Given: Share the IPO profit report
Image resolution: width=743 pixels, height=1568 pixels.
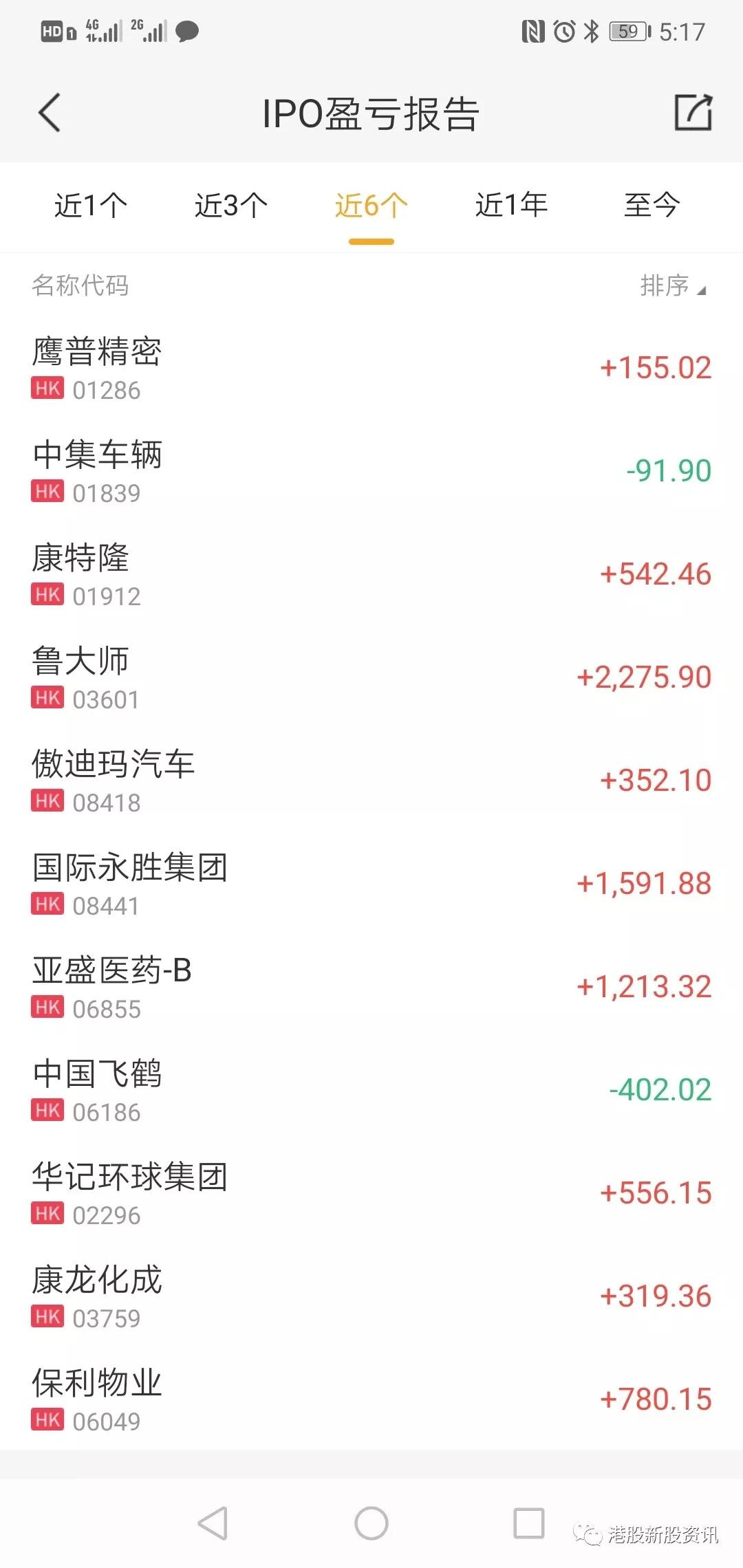Looking at the screenshot, I should pyautogui.click(x=693, y=113).
